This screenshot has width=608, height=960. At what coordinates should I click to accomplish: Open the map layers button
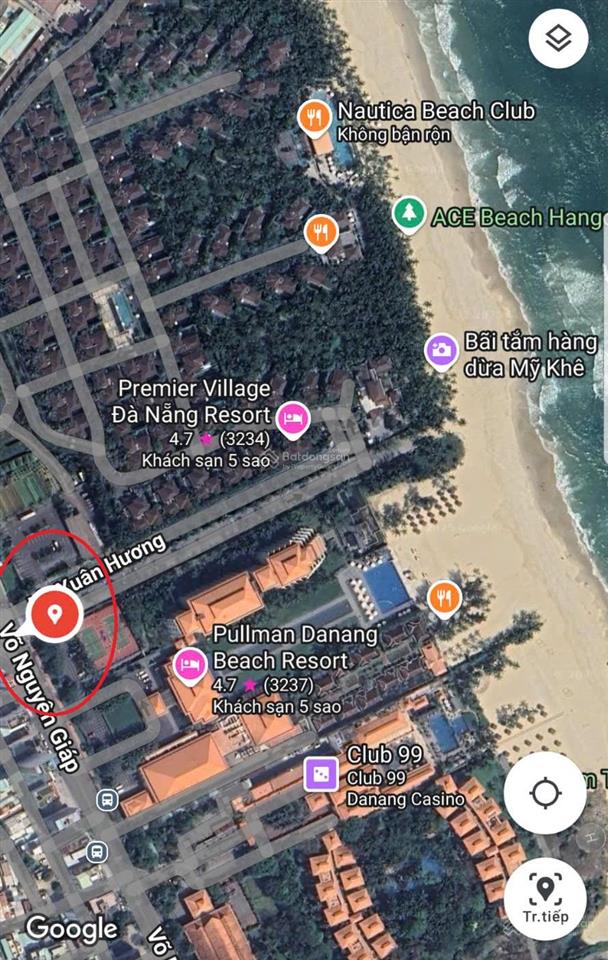(x=558, y=38)
